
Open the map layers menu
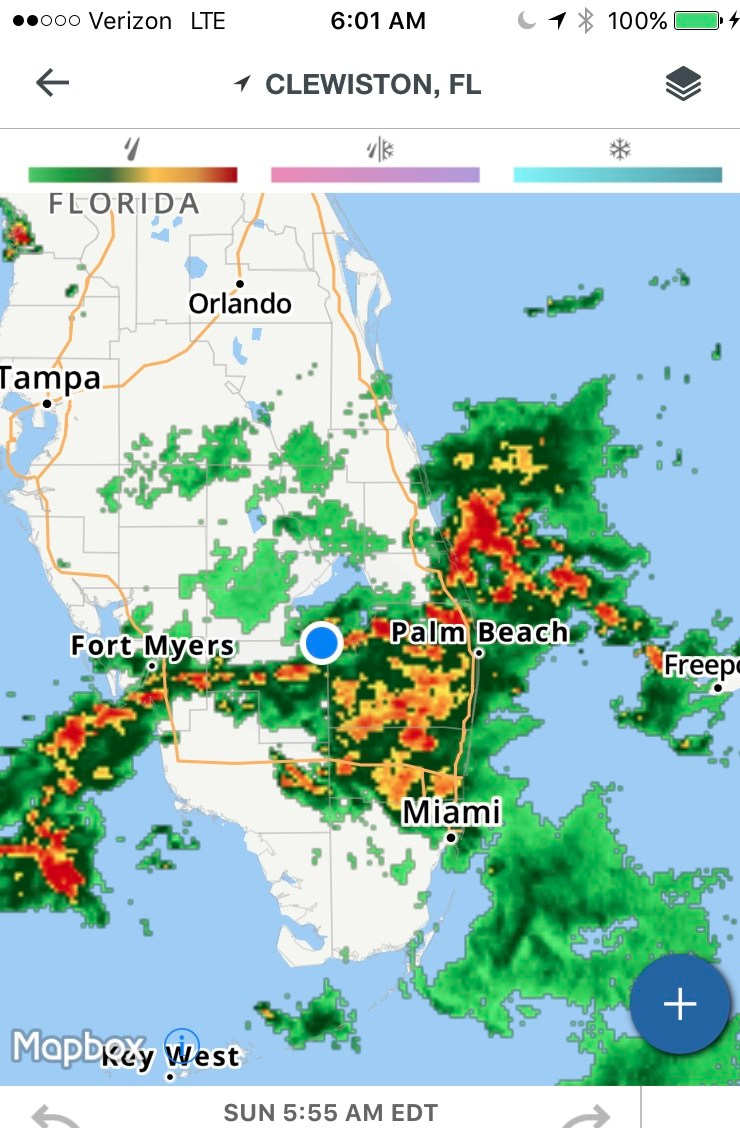683,85
